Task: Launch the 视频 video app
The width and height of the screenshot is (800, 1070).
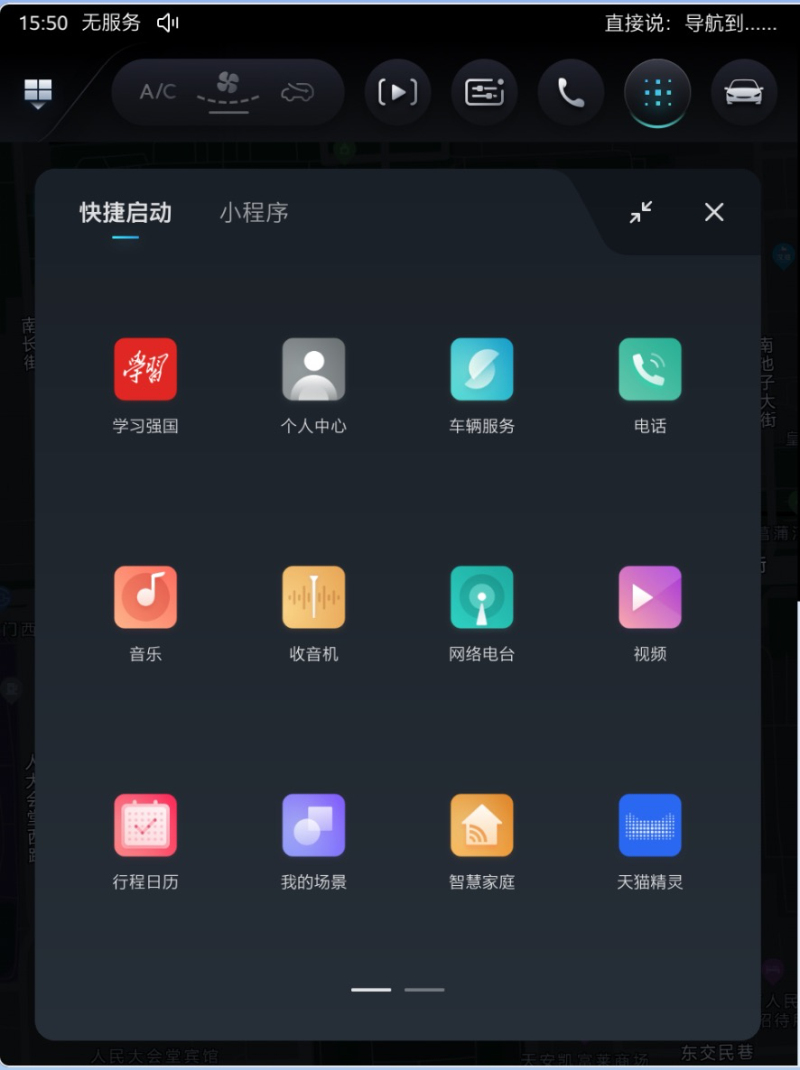Action: tap(650, 597)
